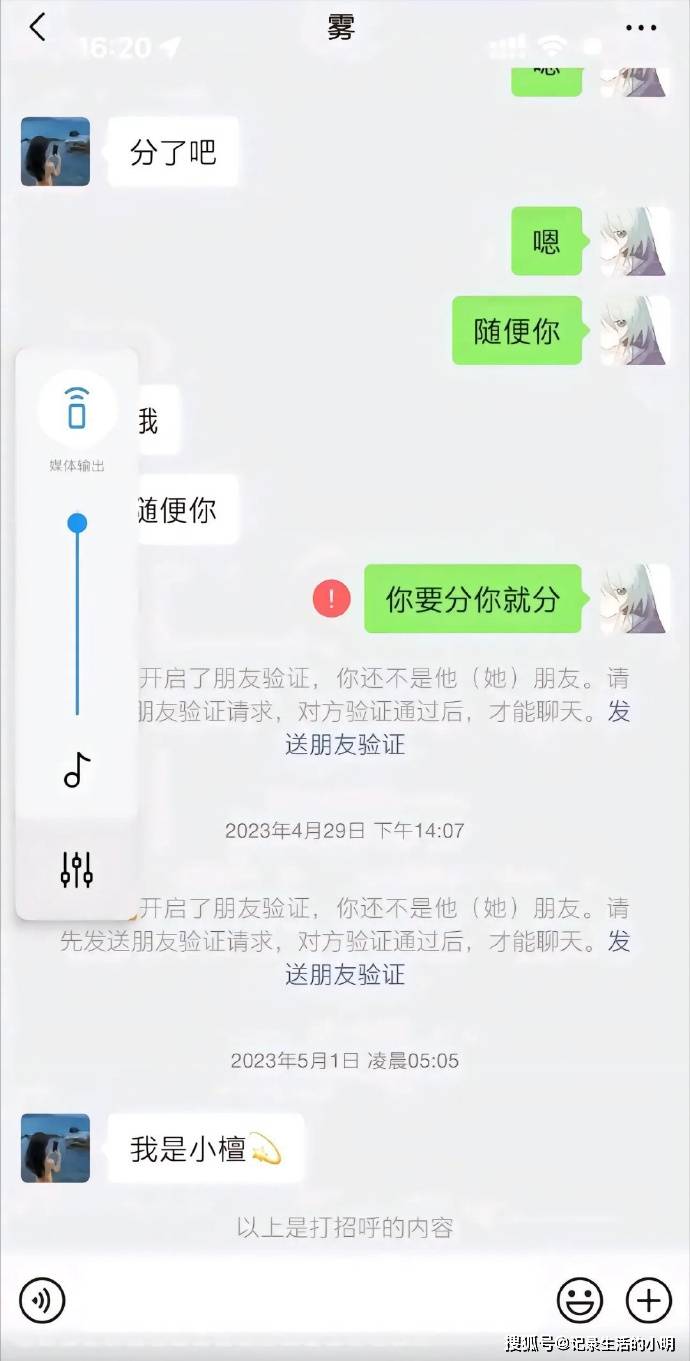Open the emoji picker
The width and height of the screenshot is (690, 1361).
click(580, 1300)
